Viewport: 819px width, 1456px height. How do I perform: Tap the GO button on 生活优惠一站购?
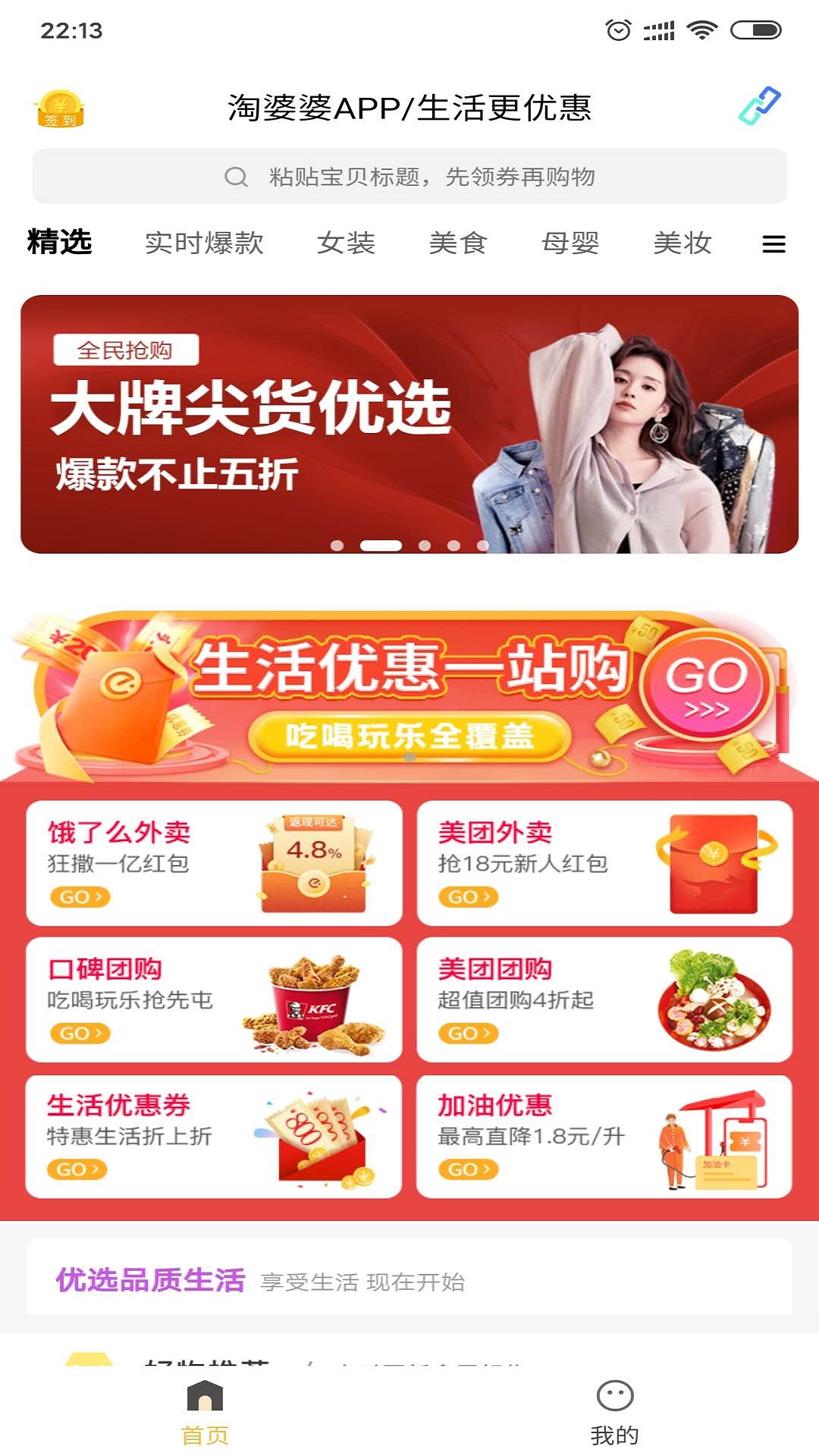(707, 686)
